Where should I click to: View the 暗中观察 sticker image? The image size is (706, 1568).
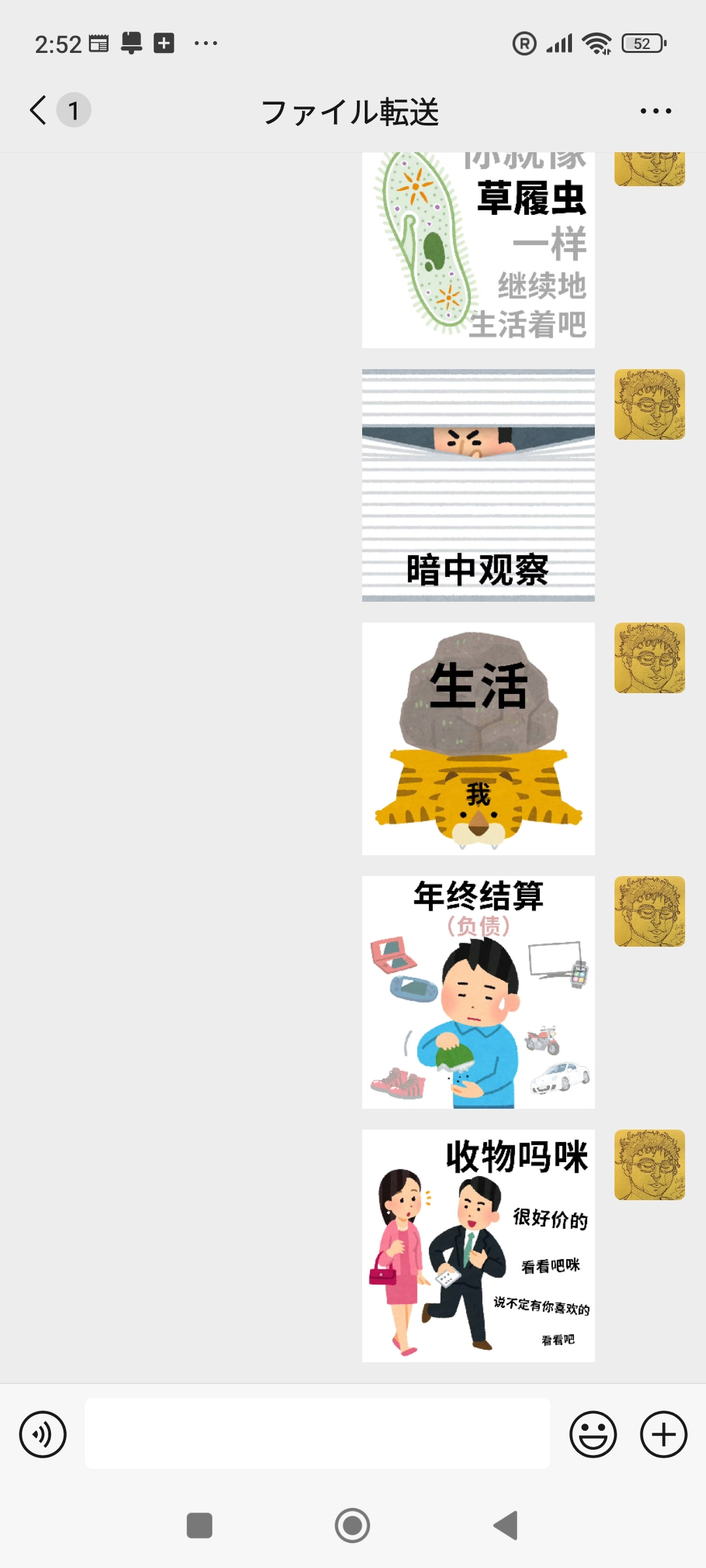coord(478,485)
